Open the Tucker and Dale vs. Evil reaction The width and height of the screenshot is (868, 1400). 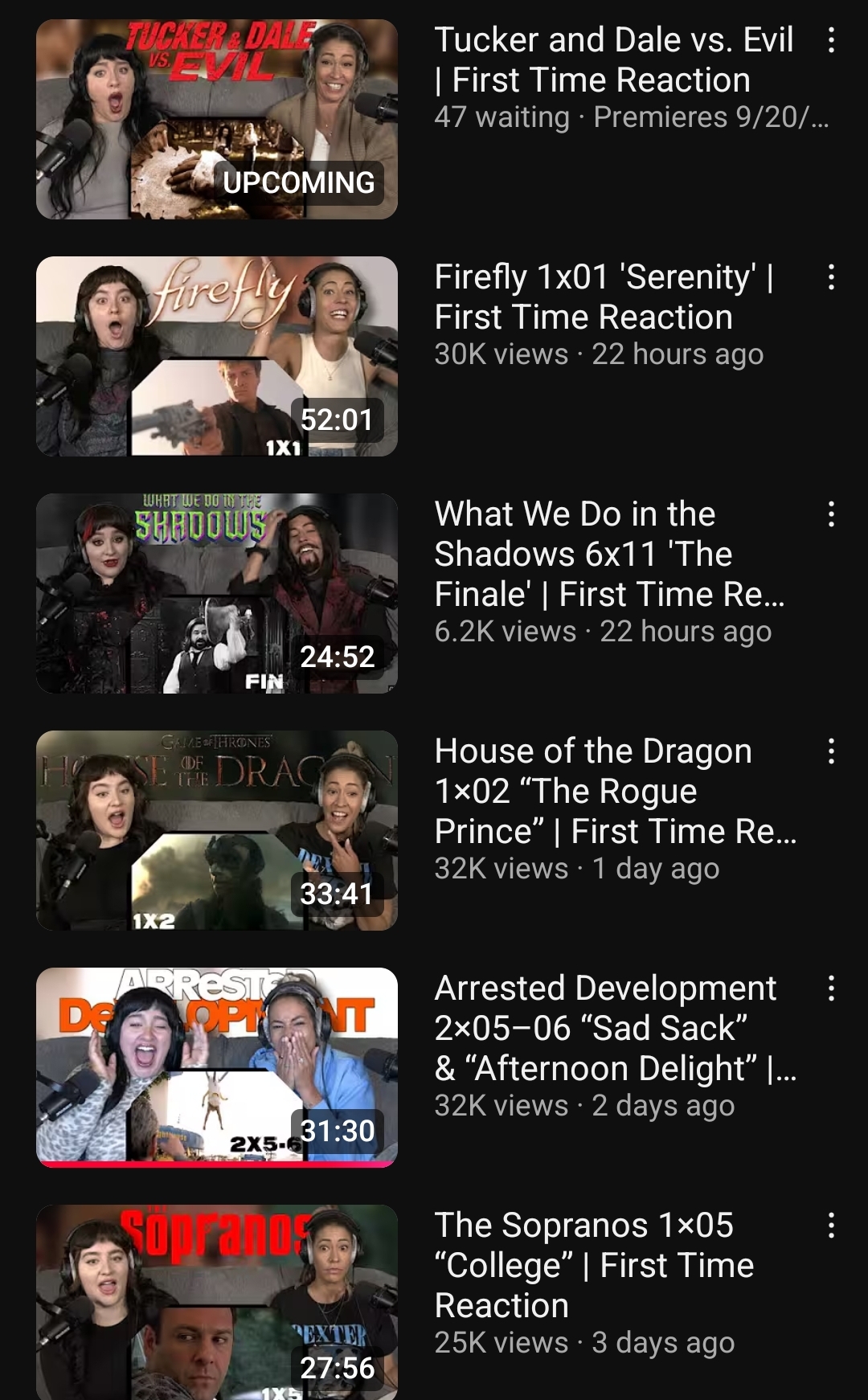(x=217, y=119)
